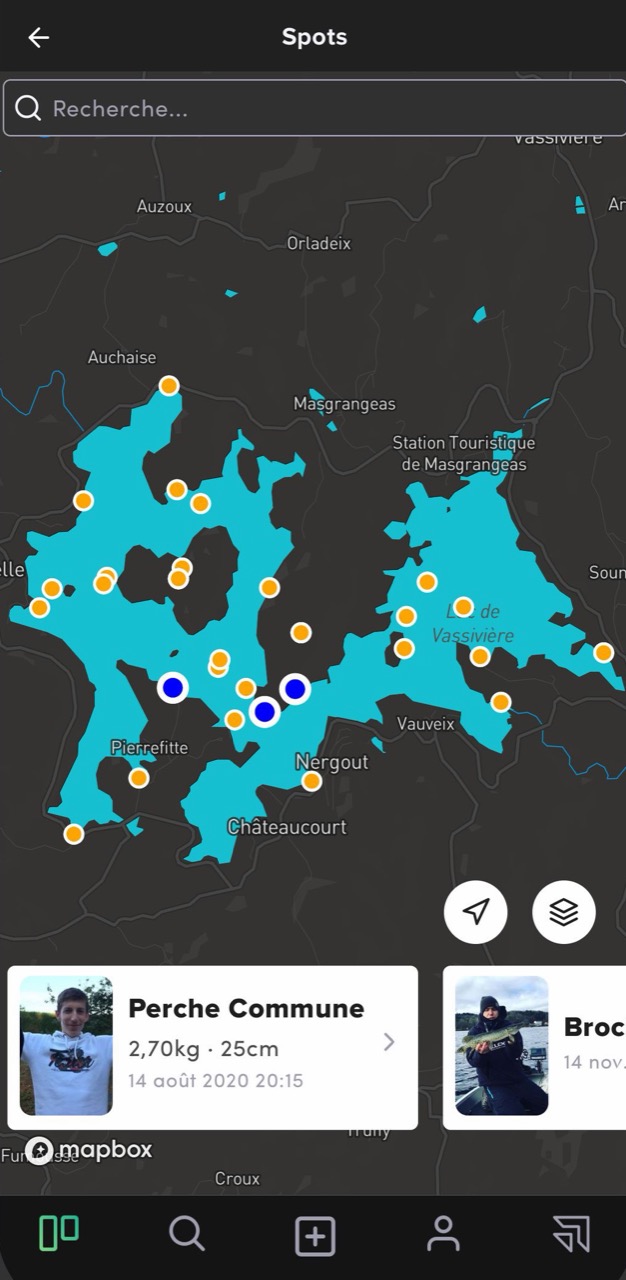Open the search tab in the bottom bar

click(x=187, y=1234)
